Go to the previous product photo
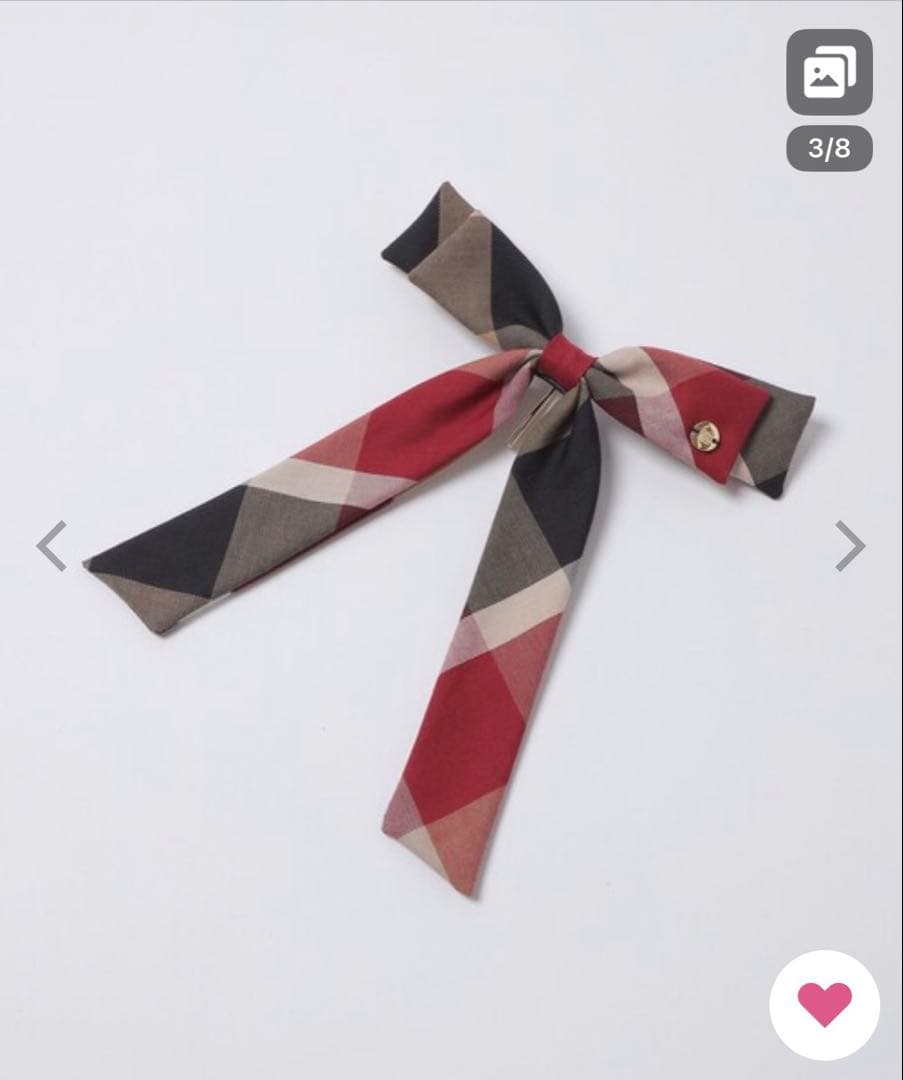 tap(52, 546)
